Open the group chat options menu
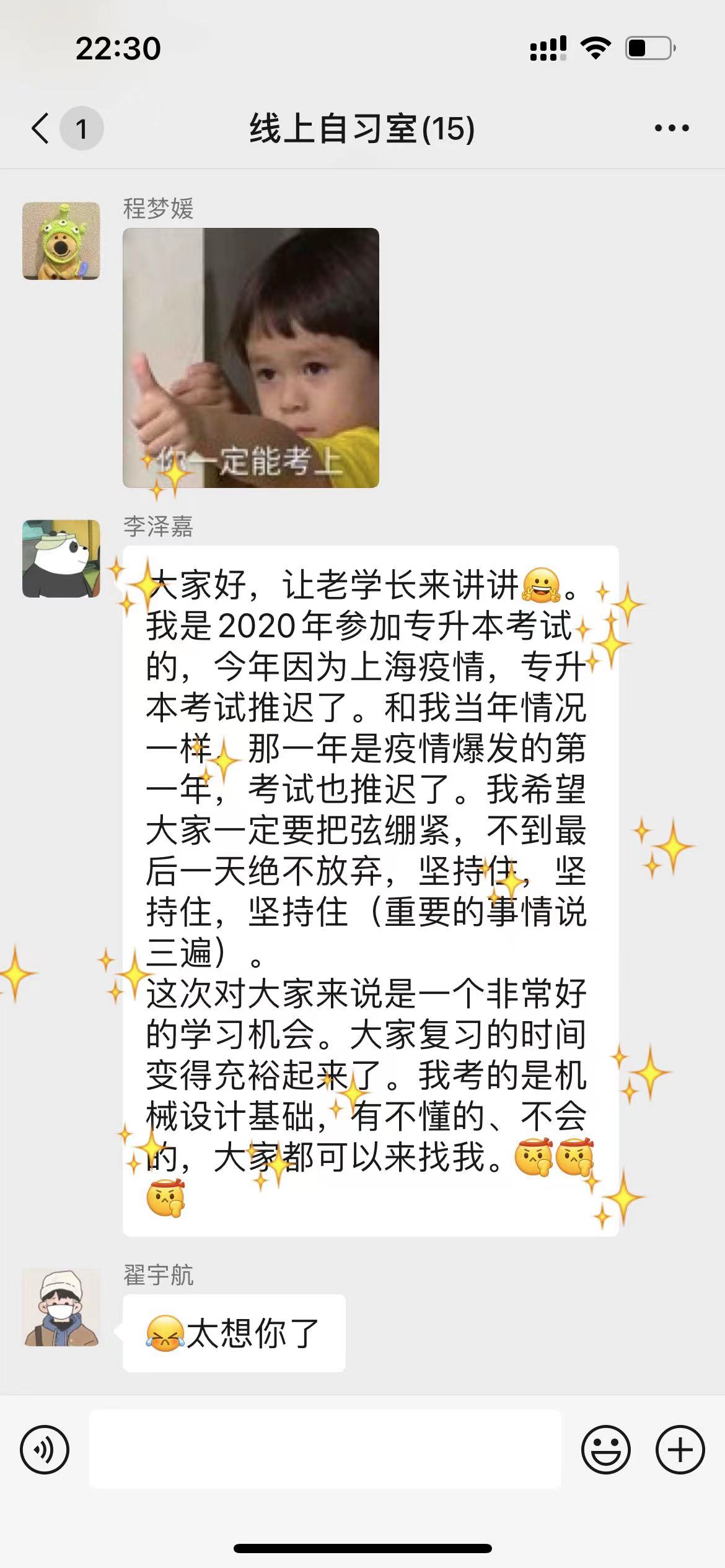The height and width of the screenshot is (1568, 725). click(x=672, y=128)
